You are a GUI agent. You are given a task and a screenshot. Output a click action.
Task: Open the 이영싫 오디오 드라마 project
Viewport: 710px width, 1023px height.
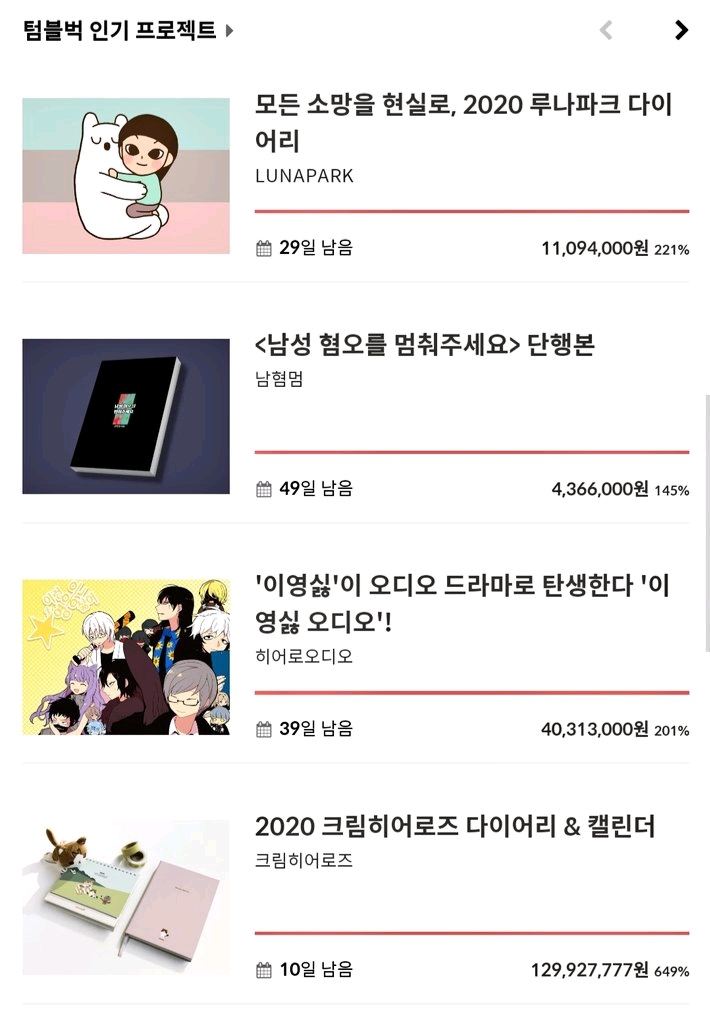(461, 604)
